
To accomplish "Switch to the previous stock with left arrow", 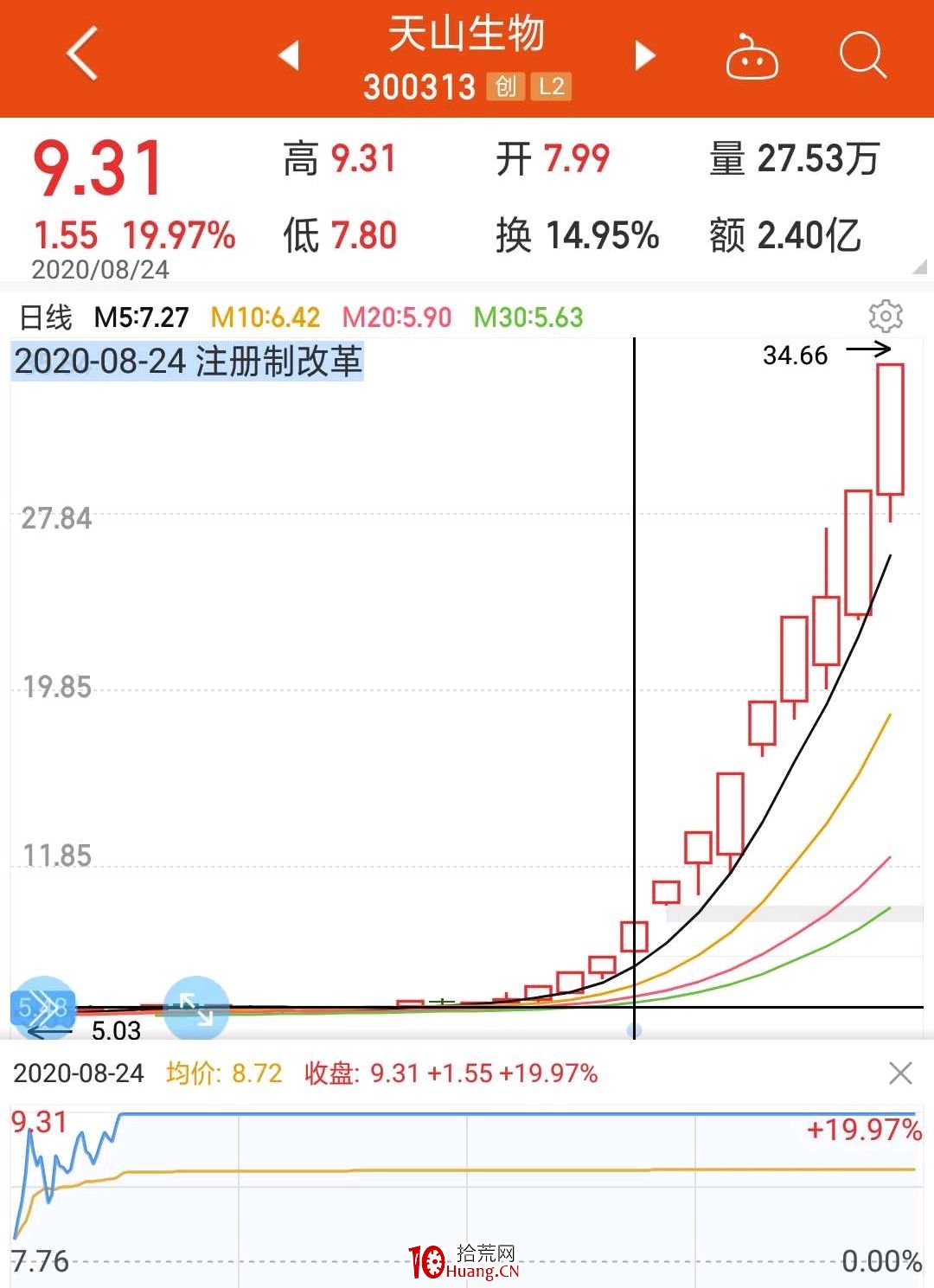I will pos(288,54).
